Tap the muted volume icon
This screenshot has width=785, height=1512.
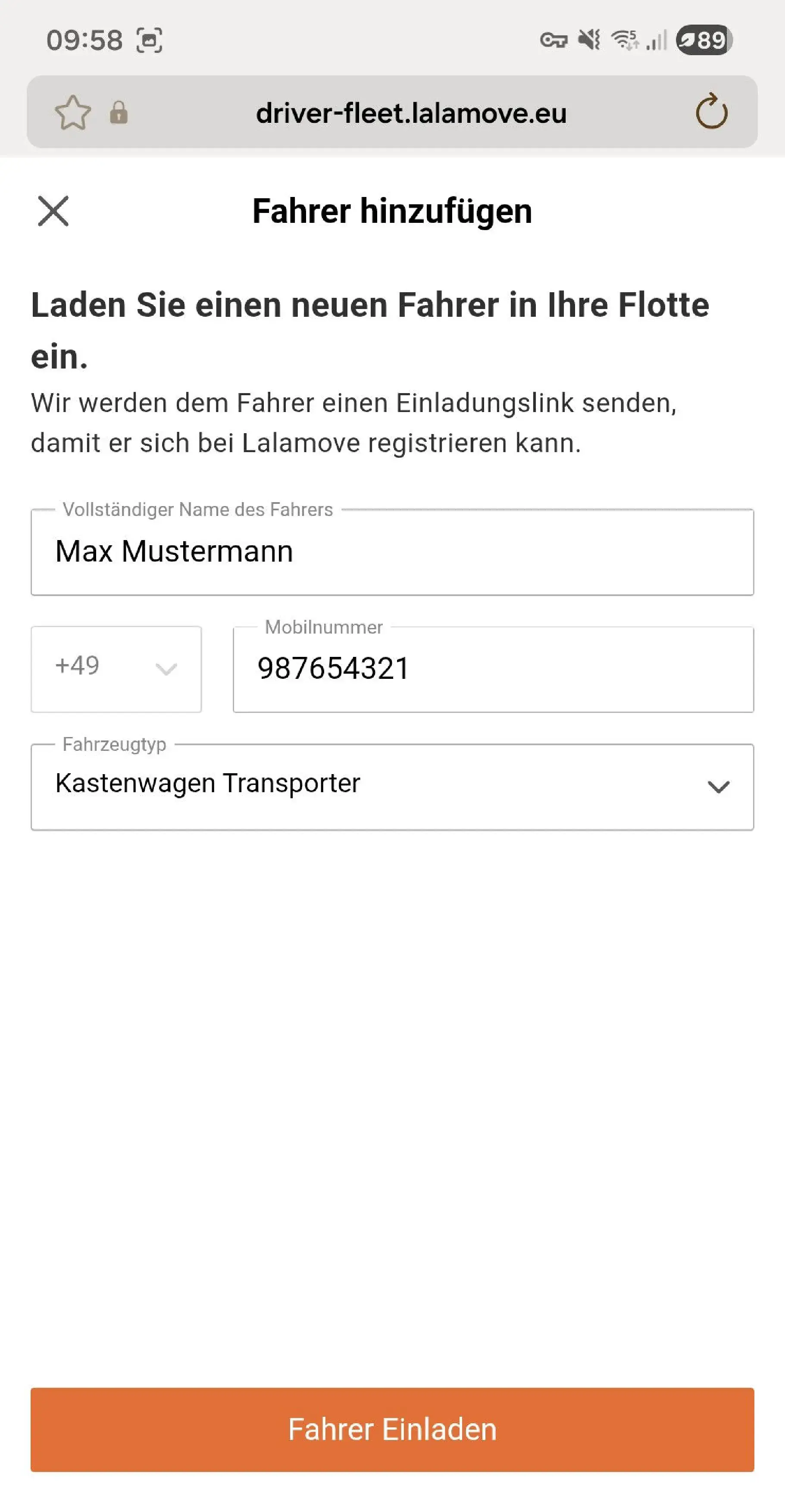589,39
